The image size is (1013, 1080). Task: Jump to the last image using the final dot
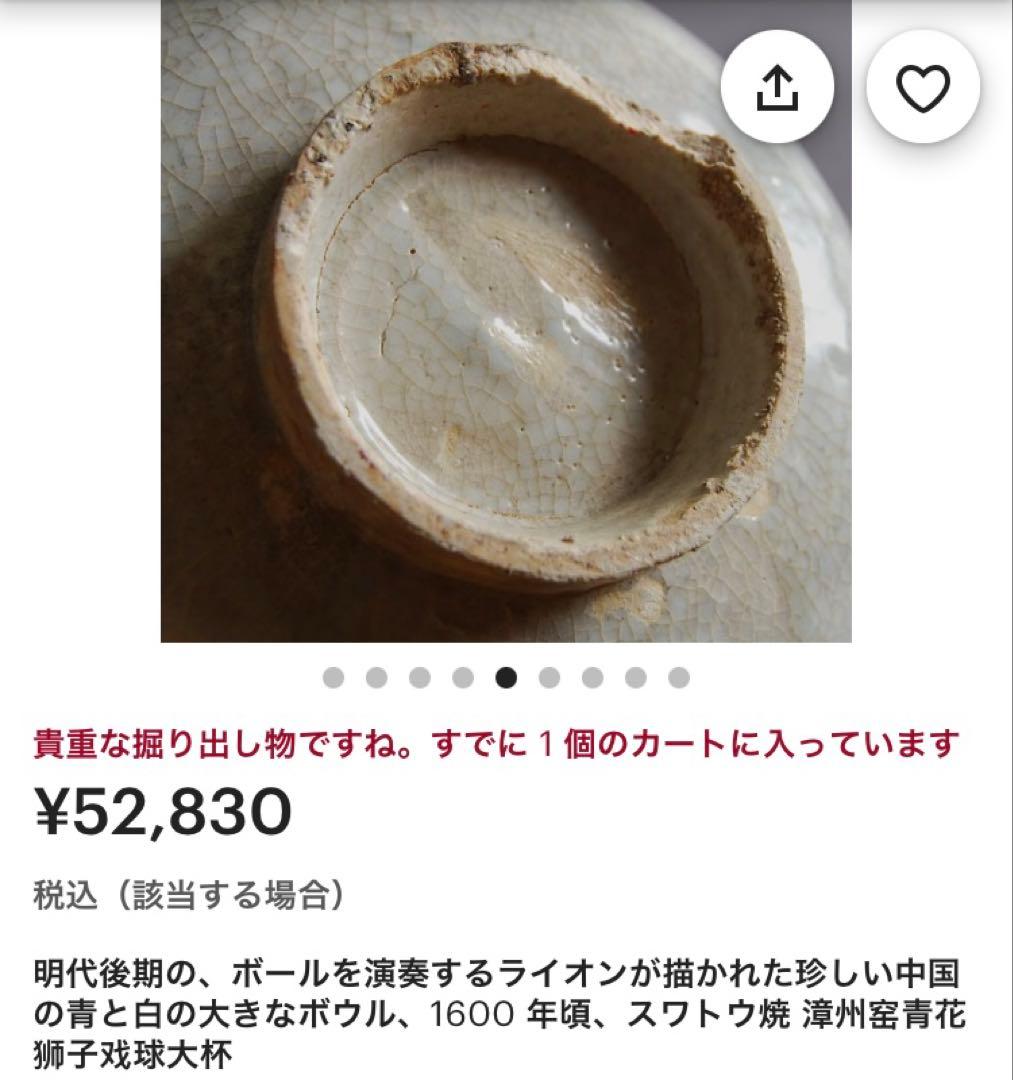(x=676, y=678)
